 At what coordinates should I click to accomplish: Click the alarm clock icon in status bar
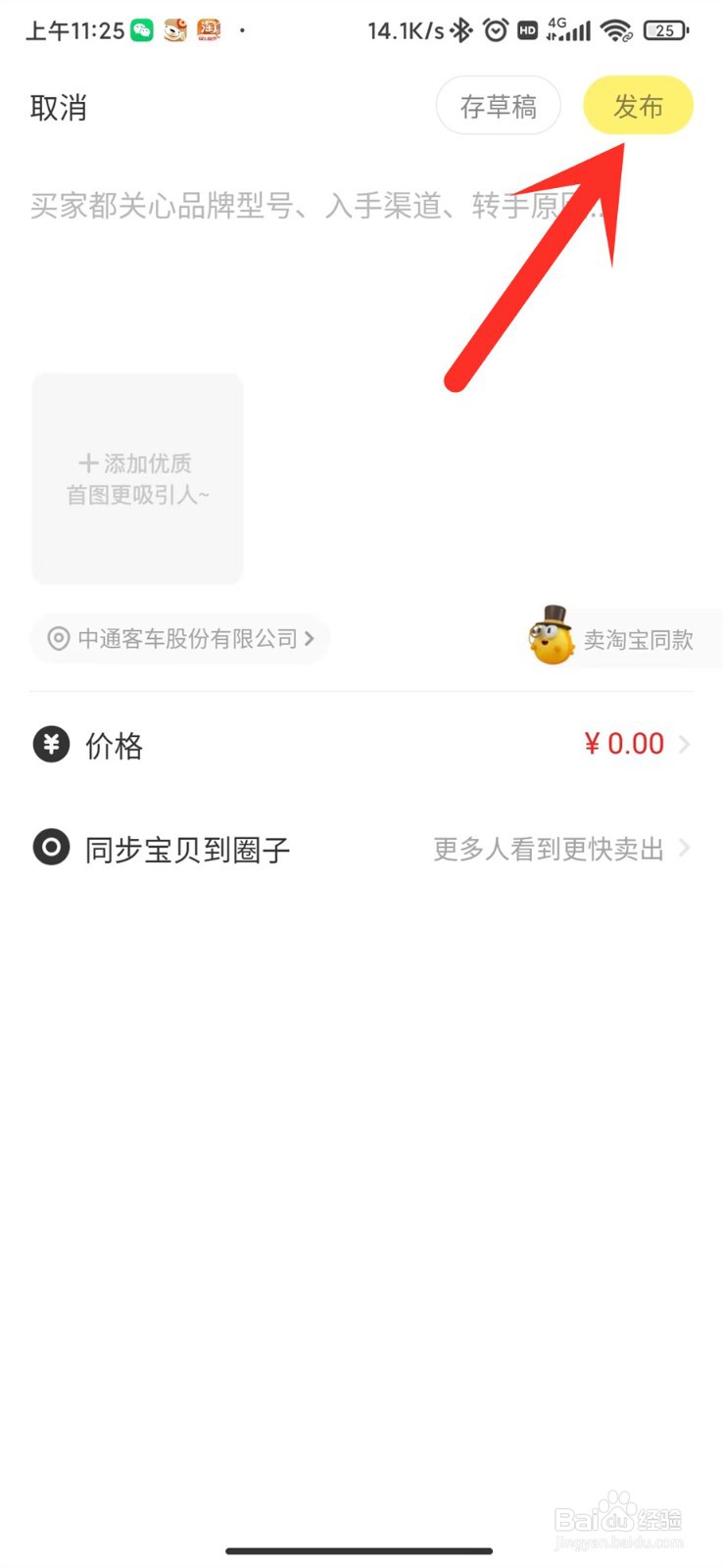tap(497, 29)
